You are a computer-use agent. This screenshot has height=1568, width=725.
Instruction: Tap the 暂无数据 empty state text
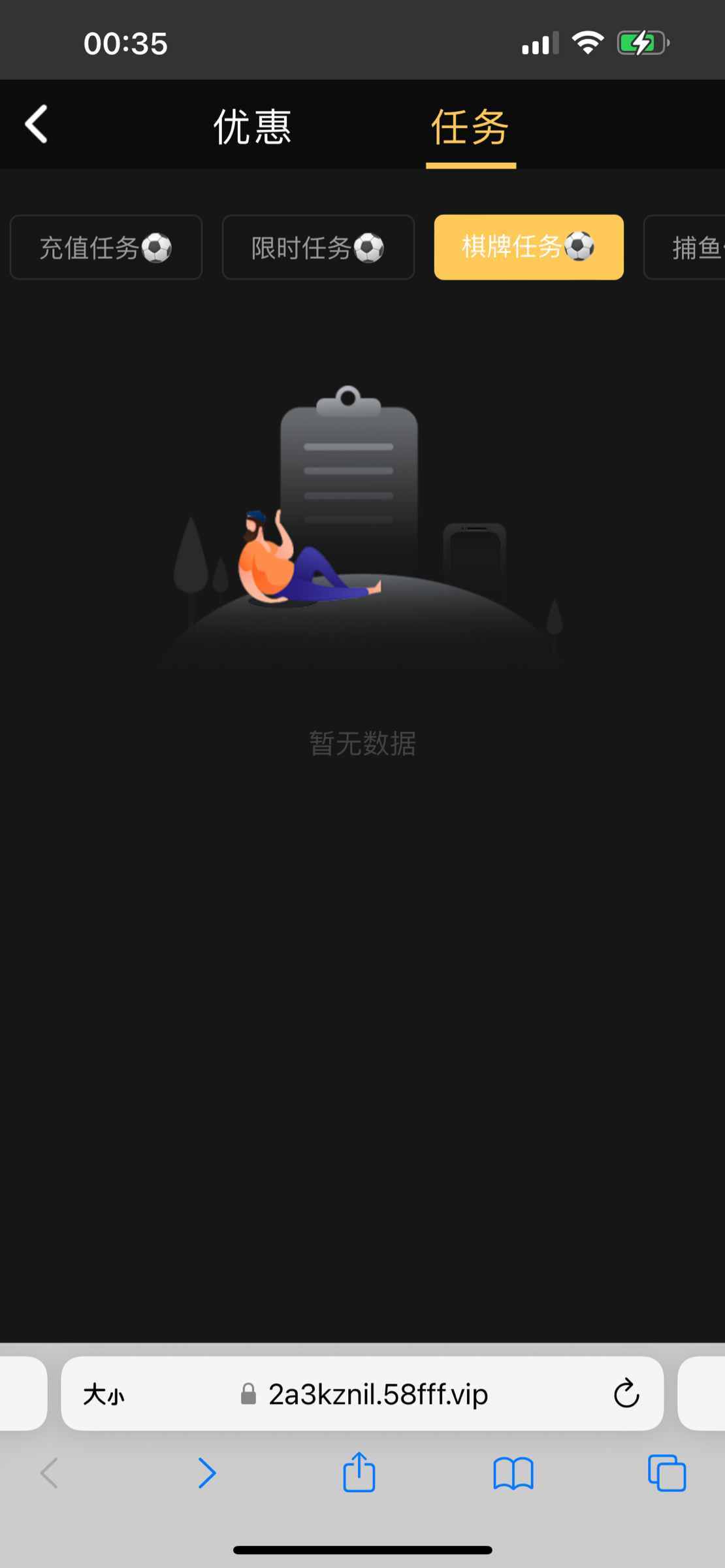362,742
